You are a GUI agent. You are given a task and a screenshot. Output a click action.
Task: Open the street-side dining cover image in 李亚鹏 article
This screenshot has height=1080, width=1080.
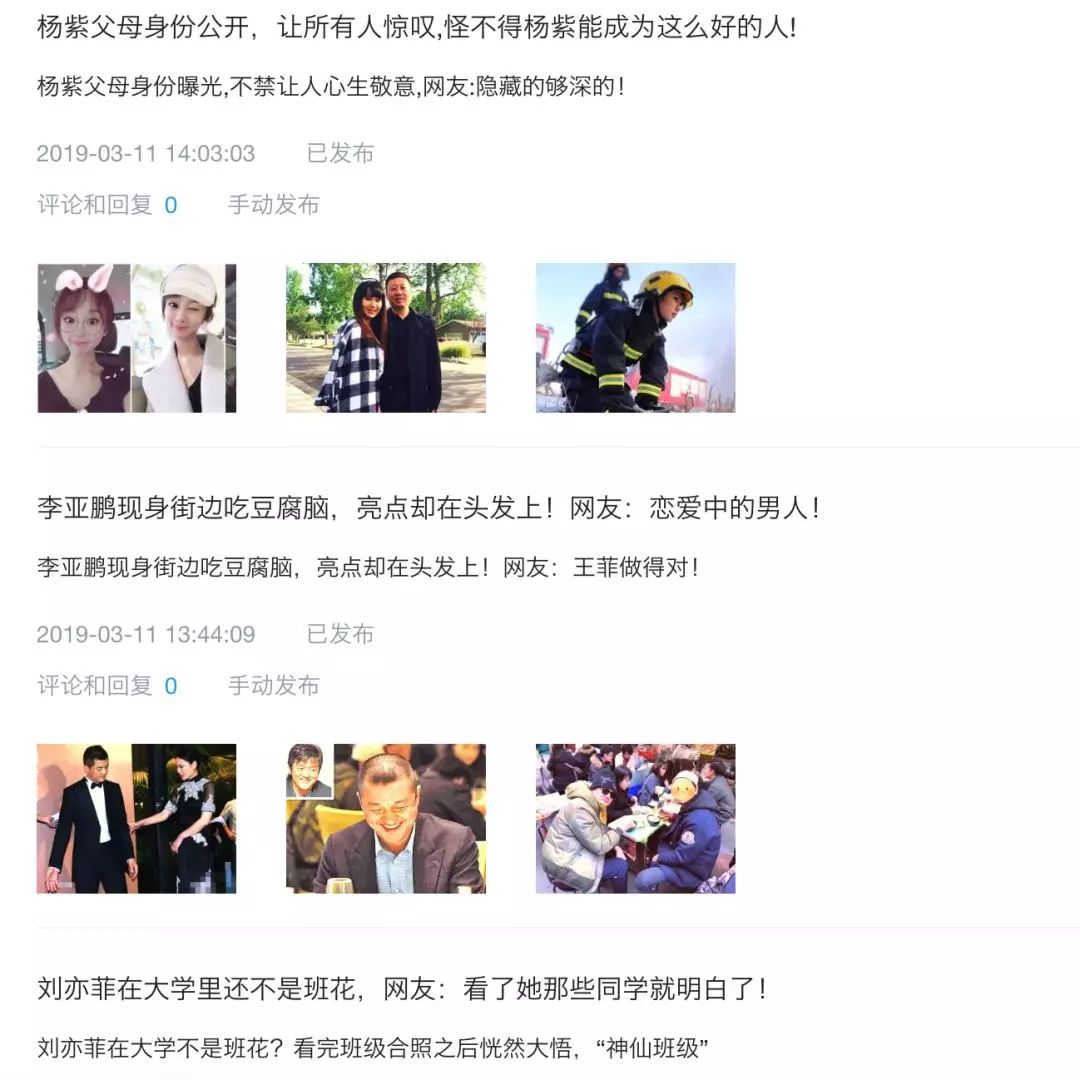(x=635, y=818)
